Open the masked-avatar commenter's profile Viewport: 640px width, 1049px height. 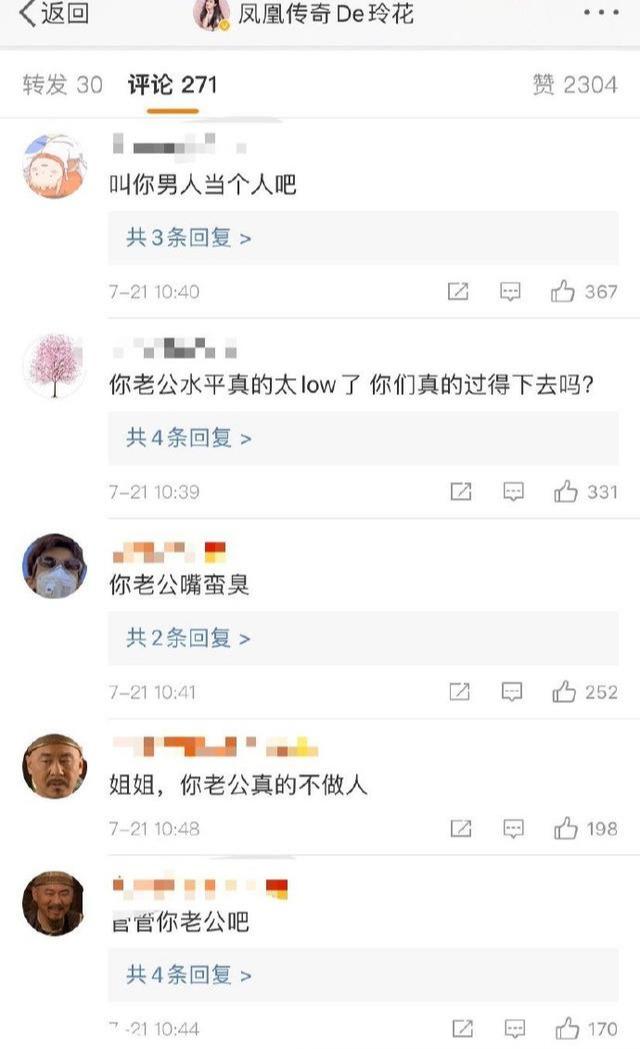click(54, 567)
